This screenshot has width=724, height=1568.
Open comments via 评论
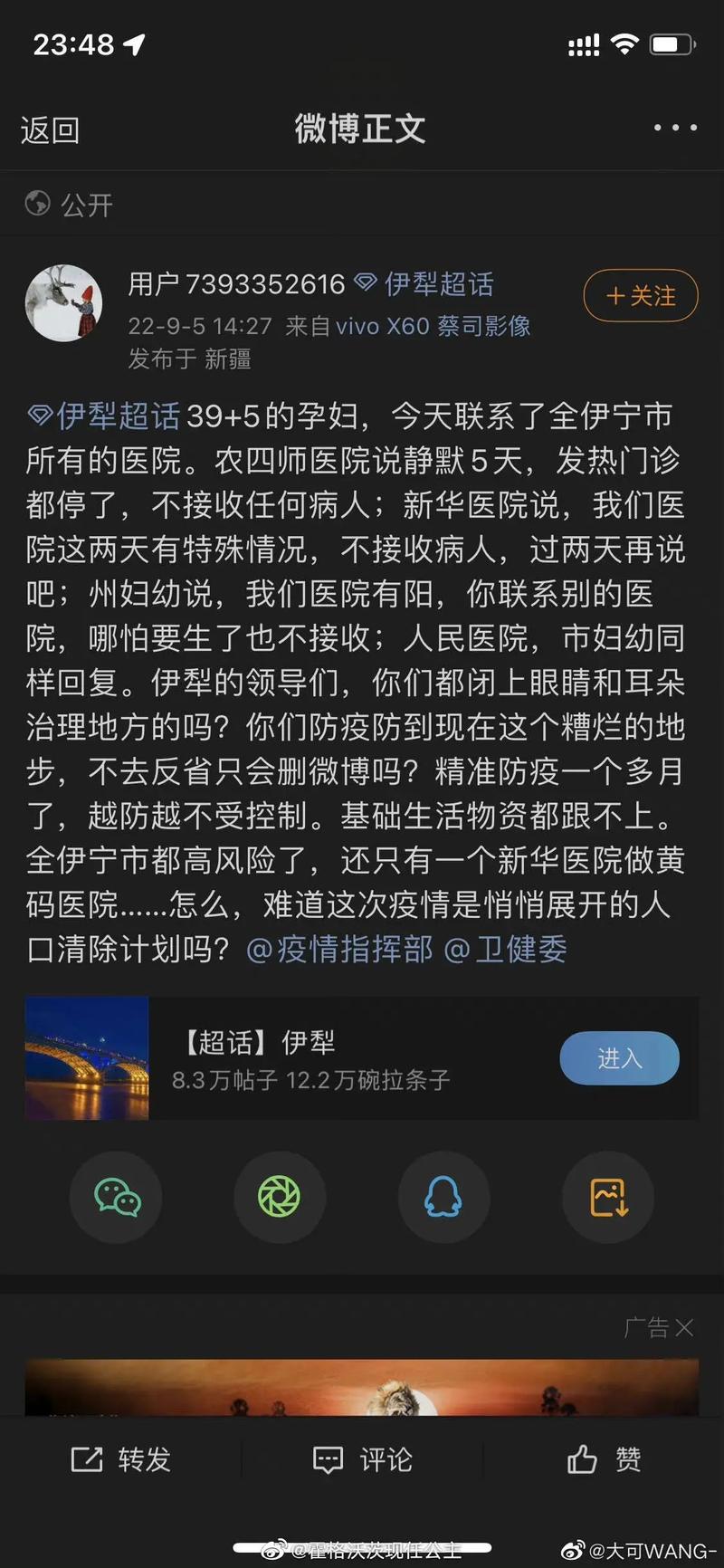(x=362, y=1458)
